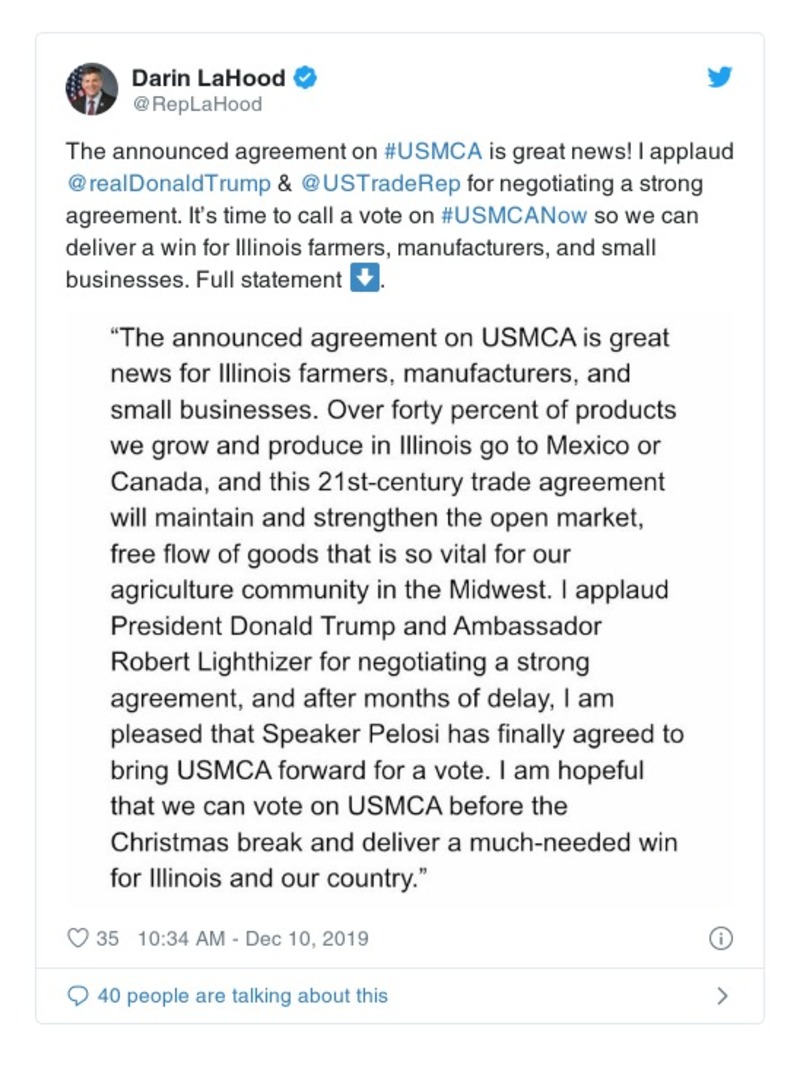Open the info (i) icon at bottom right
800x1074 pixels.
[x=722, y=938]
